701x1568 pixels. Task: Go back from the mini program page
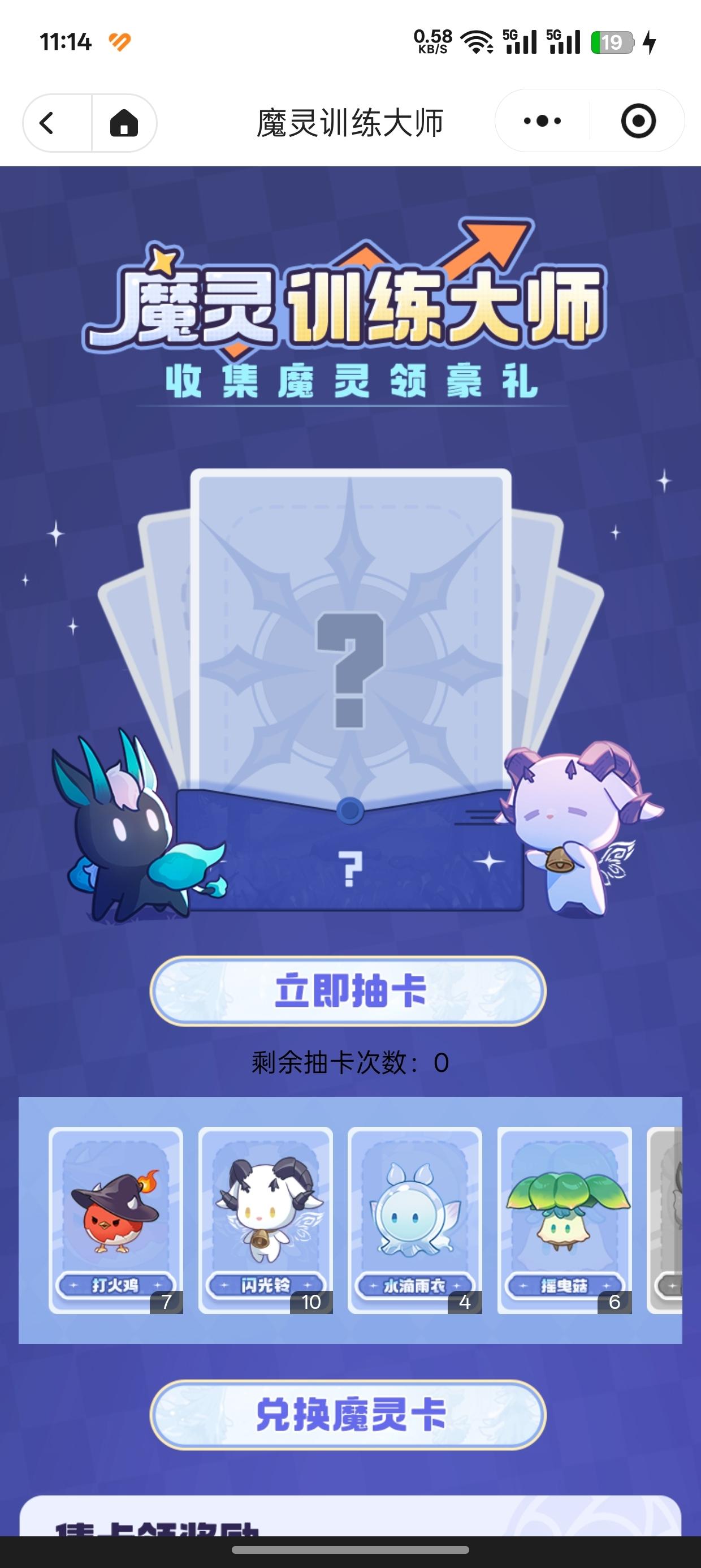(47, 123)
